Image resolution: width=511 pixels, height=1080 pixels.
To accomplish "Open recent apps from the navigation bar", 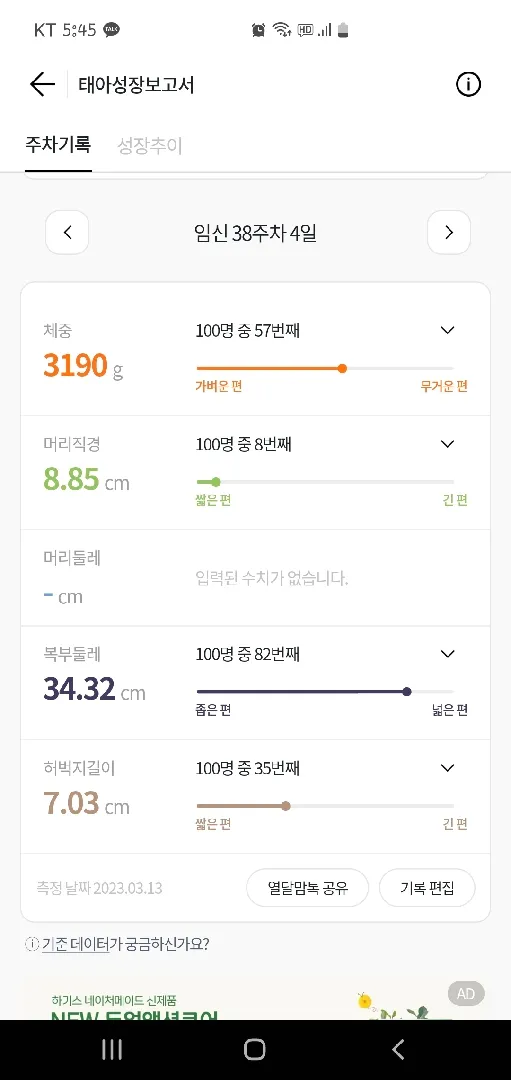I will tap(112, 1049).
